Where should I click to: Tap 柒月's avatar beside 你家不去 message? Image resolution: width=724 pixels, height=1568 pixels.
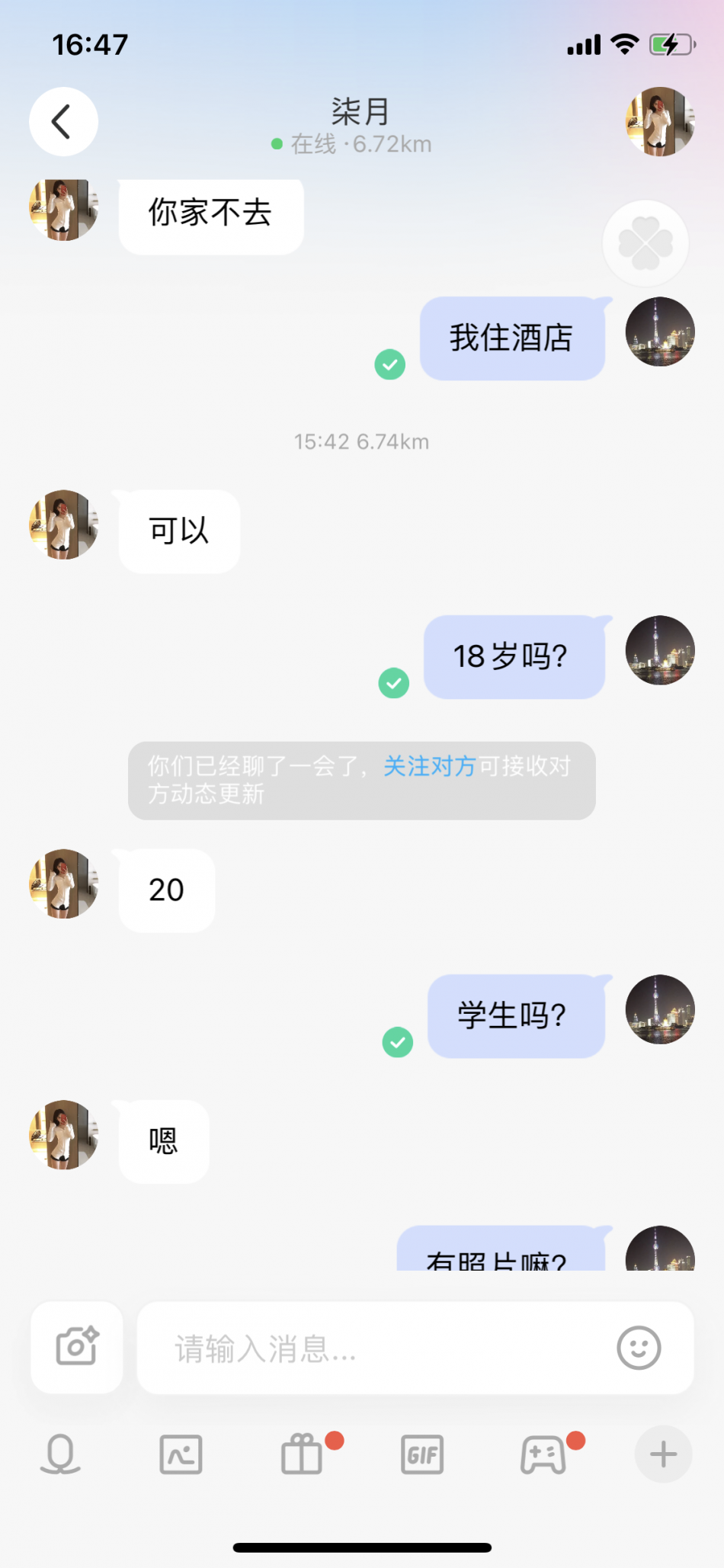64,209
